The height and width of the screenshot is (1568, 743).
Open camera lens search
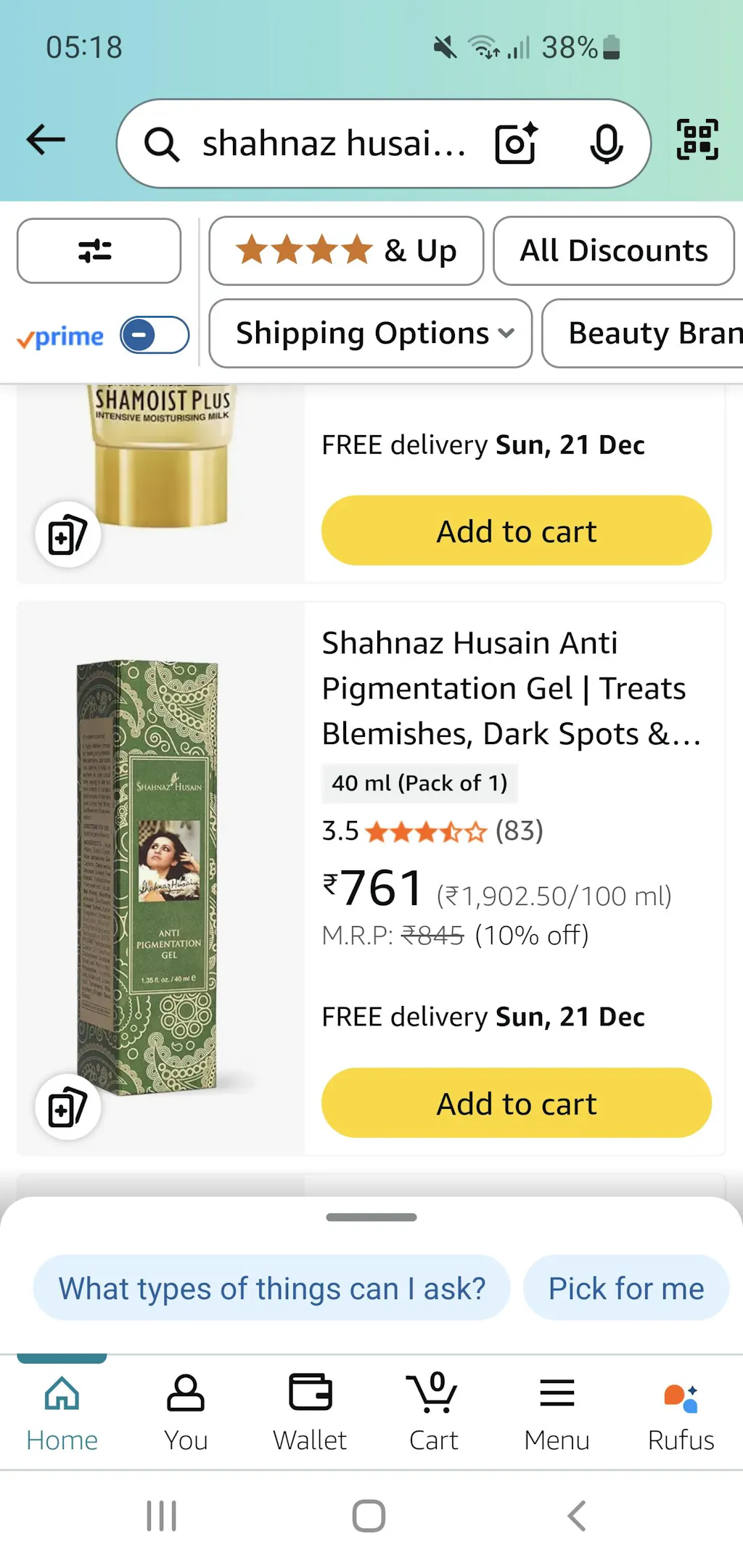(516, 143)
